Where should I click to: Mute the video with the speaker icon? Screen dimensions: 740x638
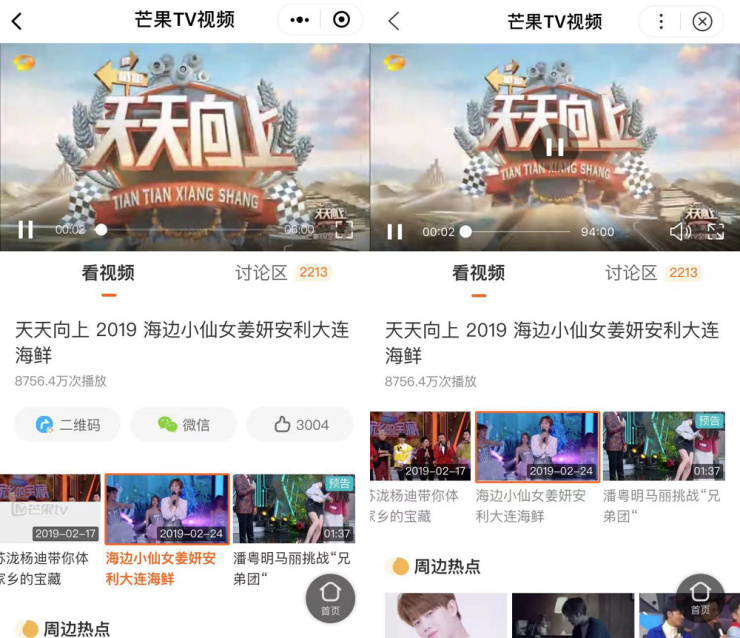[x=680, y=232]
